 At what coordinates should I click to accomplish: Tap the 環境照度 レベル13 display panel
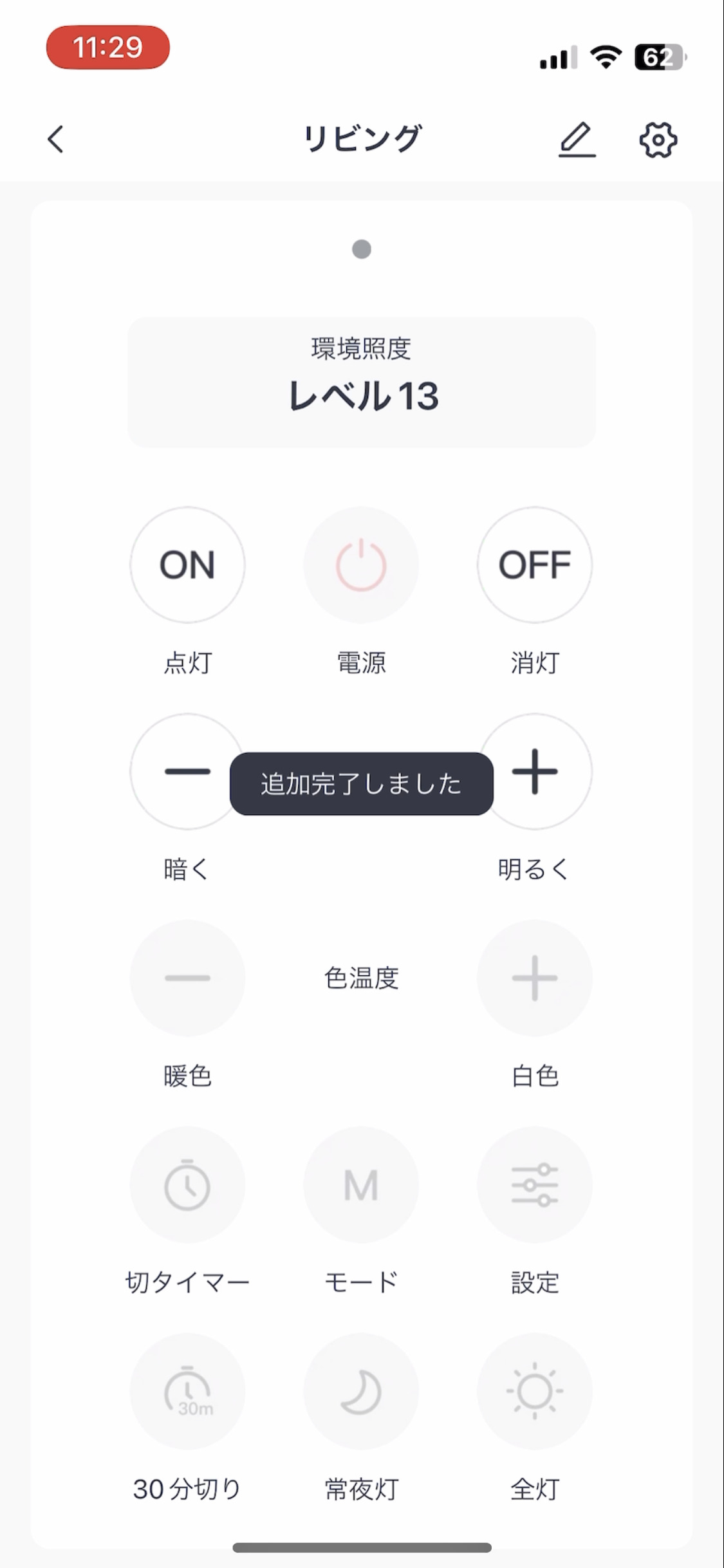pyautogui.click(x=362, y=382)
